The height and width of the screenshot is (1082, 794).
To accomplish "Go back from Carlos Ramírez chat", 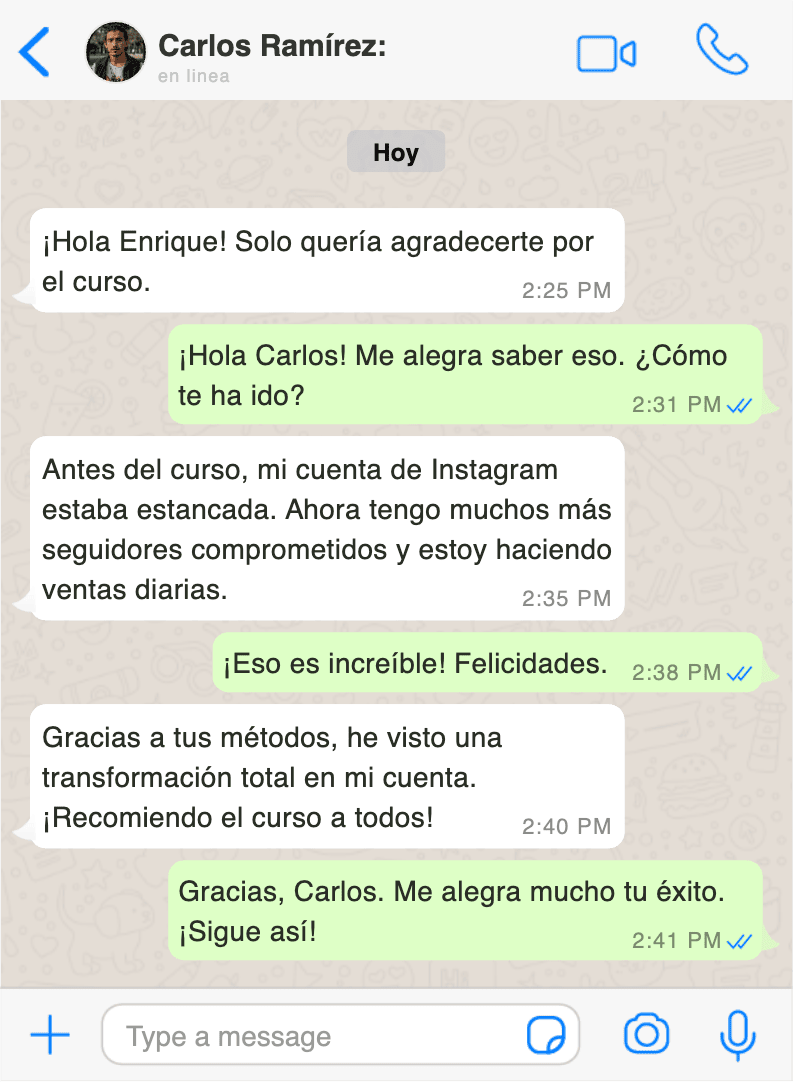I will 35,52.
